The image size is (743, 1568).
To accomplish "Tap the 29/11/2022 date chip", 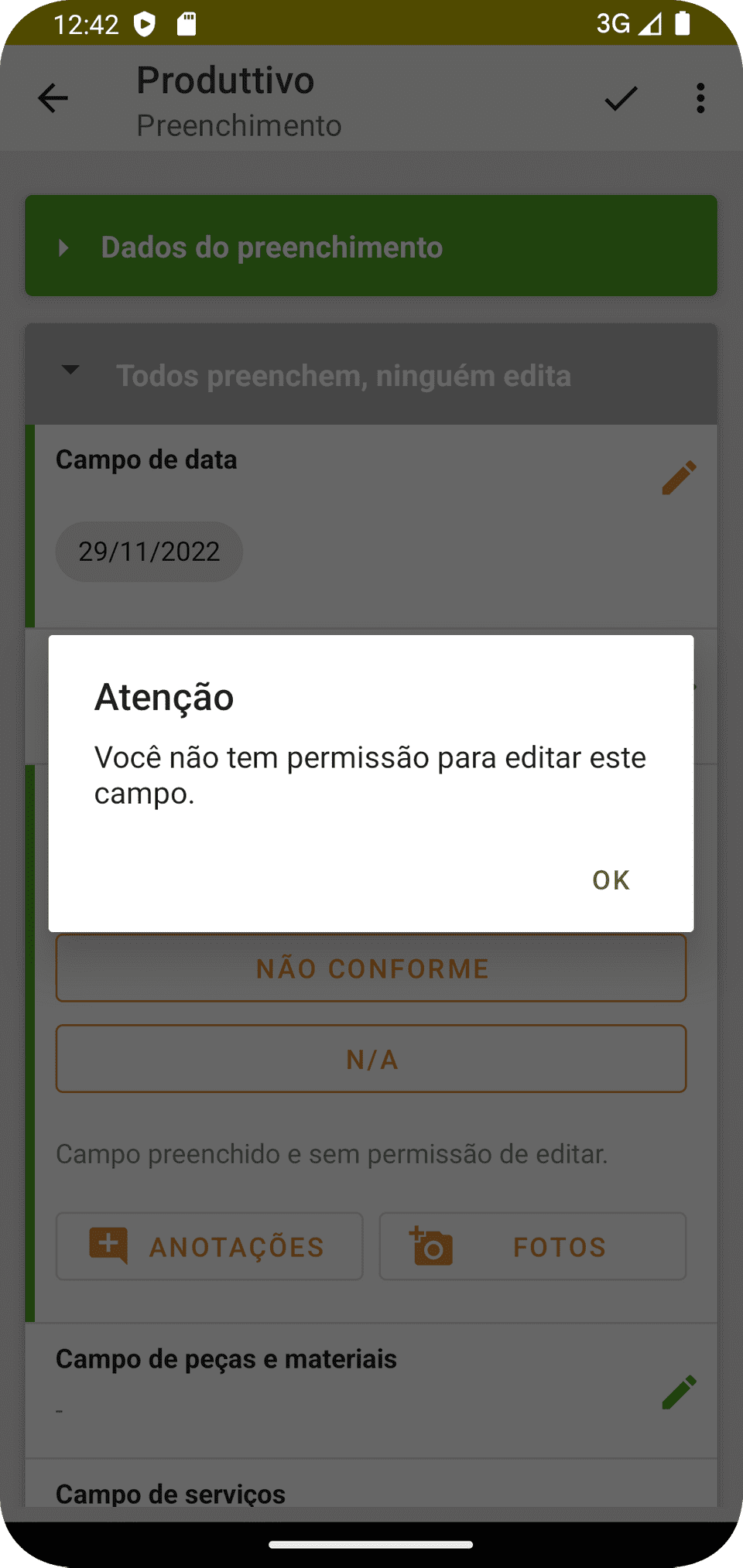I will click(149, 551).
